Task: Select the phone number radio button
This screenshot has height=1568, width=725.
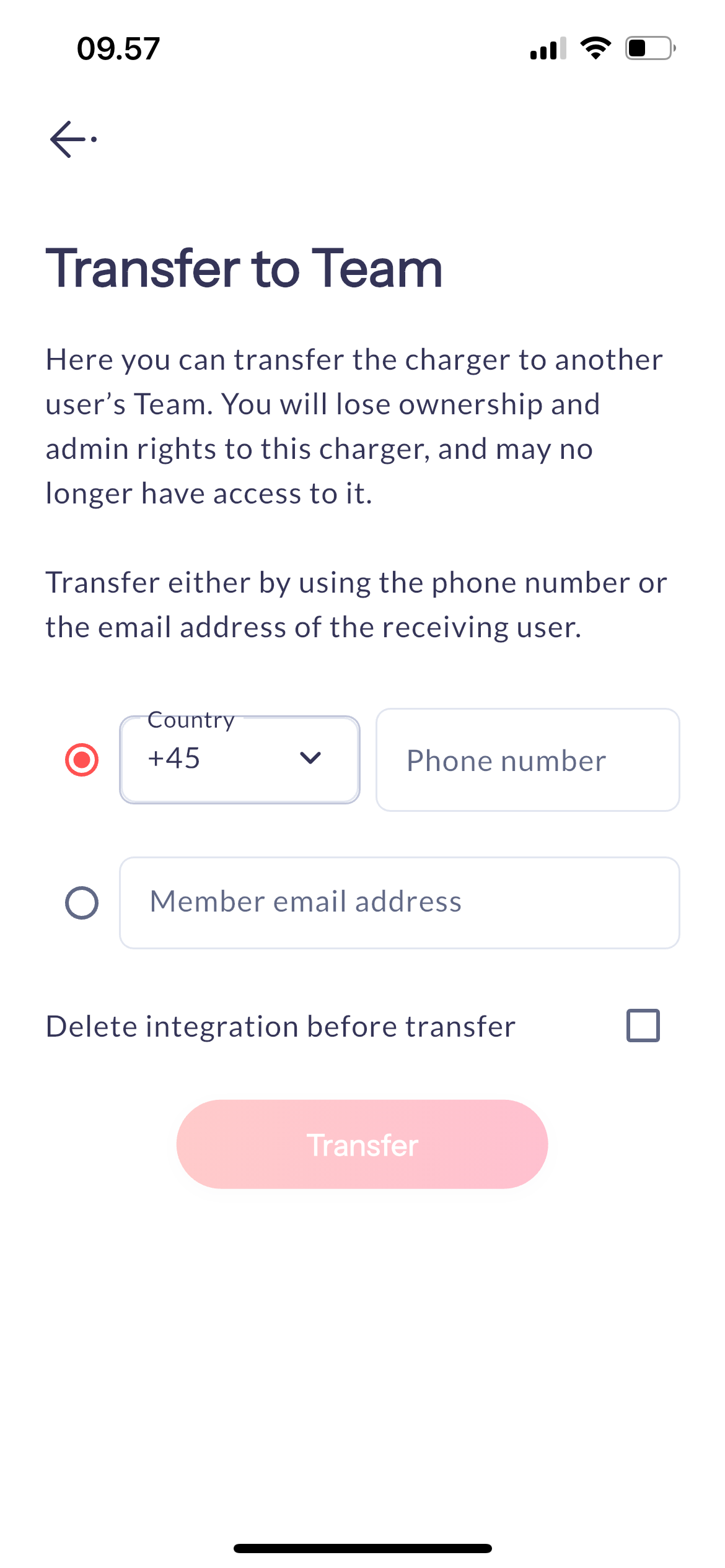Action: [x=82, y=760]
